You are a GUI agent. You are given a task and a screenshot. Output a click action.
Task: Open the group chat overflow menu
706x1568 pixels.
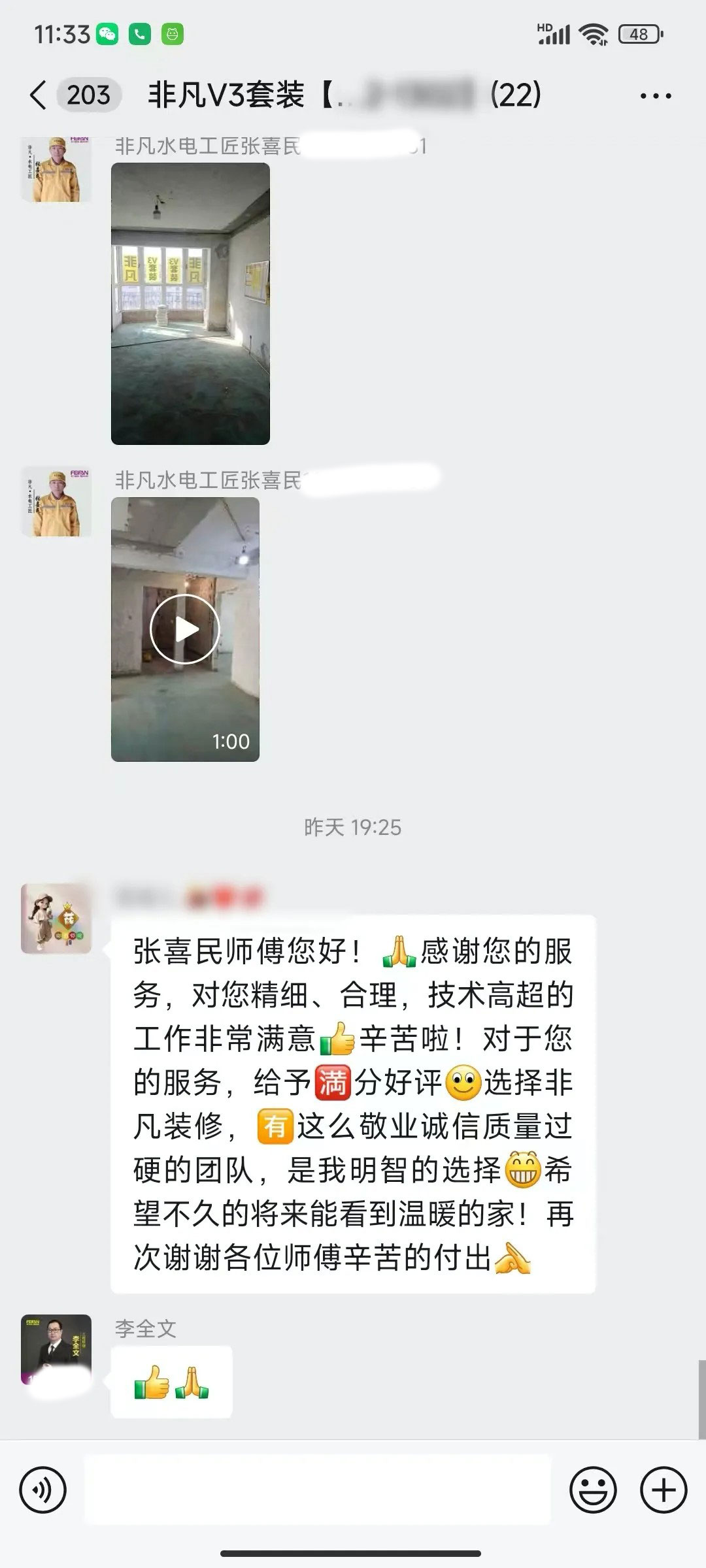pos(656,96)
